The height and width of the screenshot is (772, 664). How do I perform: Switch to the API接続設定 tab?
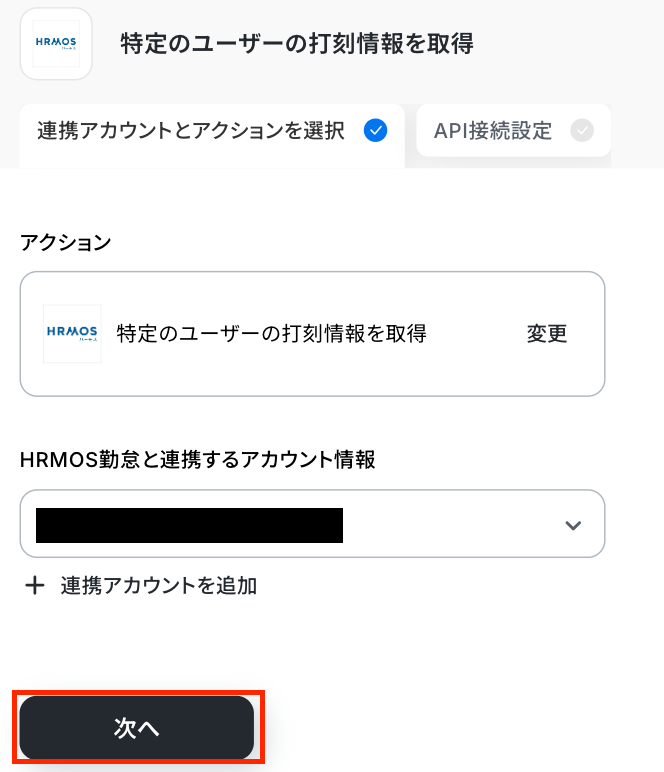[513, 131]
